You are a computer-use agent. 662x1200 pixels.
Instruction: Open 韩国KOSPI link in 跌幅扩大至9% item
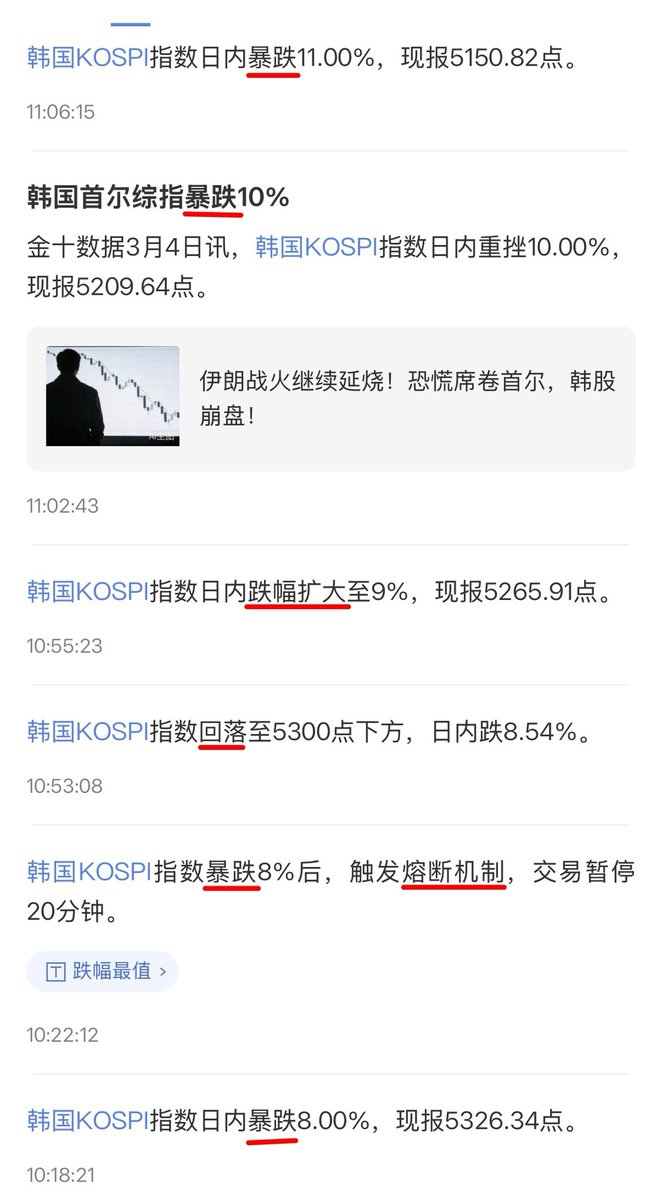coord(87,592)
